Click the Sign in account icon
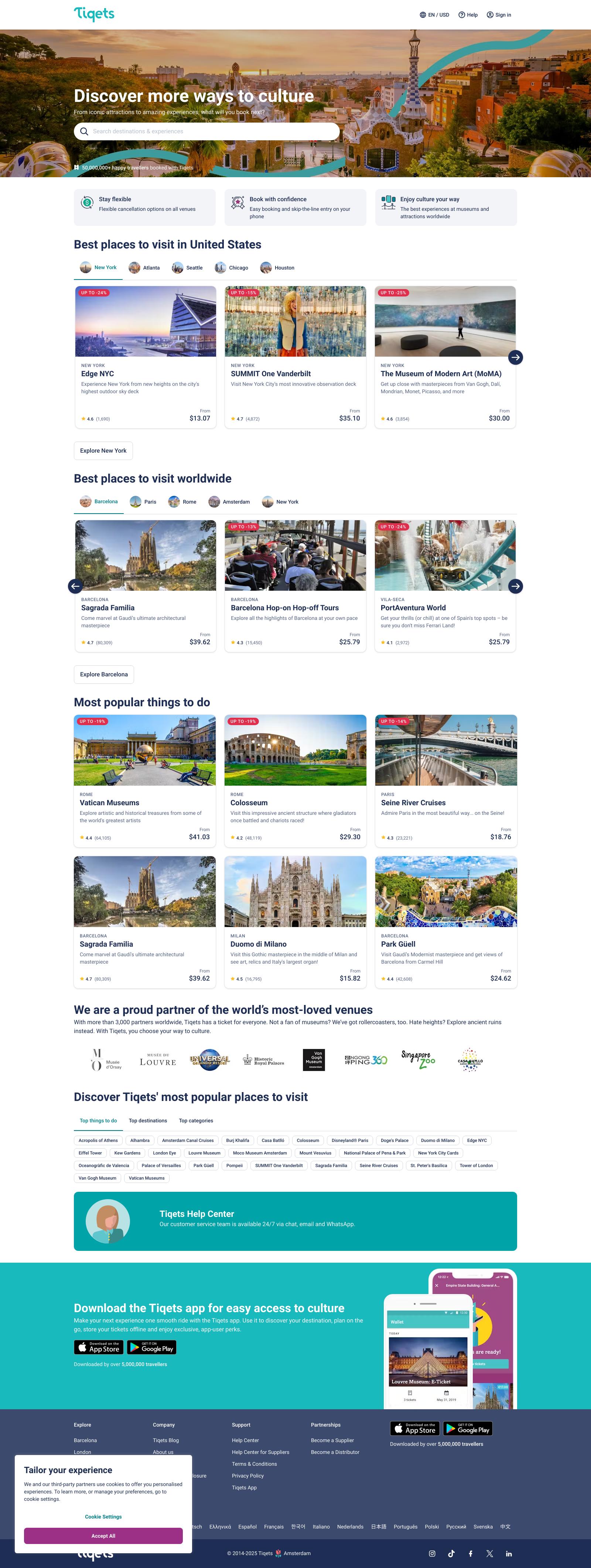The width and height of the screenshot is (591, 1568). point(490,15)
